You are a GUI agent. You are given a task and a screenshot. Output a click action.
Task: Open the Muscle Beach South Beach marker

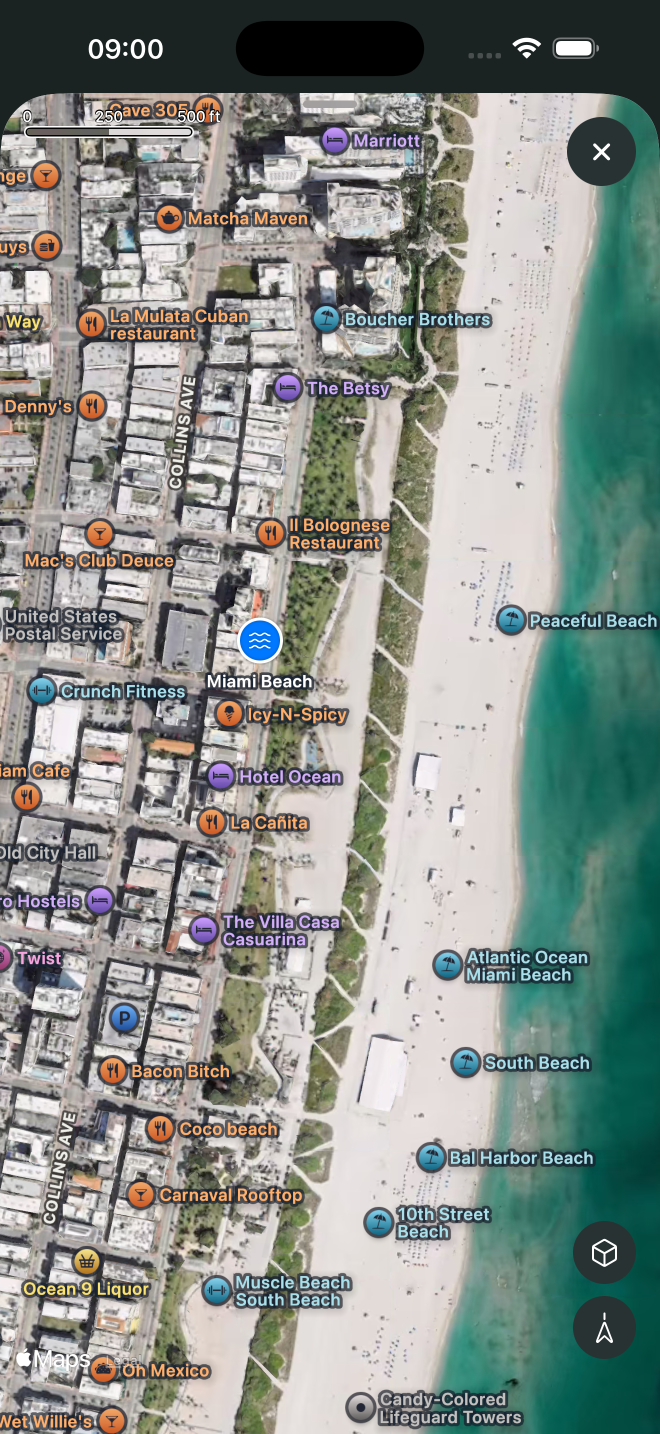[216, 1291]
